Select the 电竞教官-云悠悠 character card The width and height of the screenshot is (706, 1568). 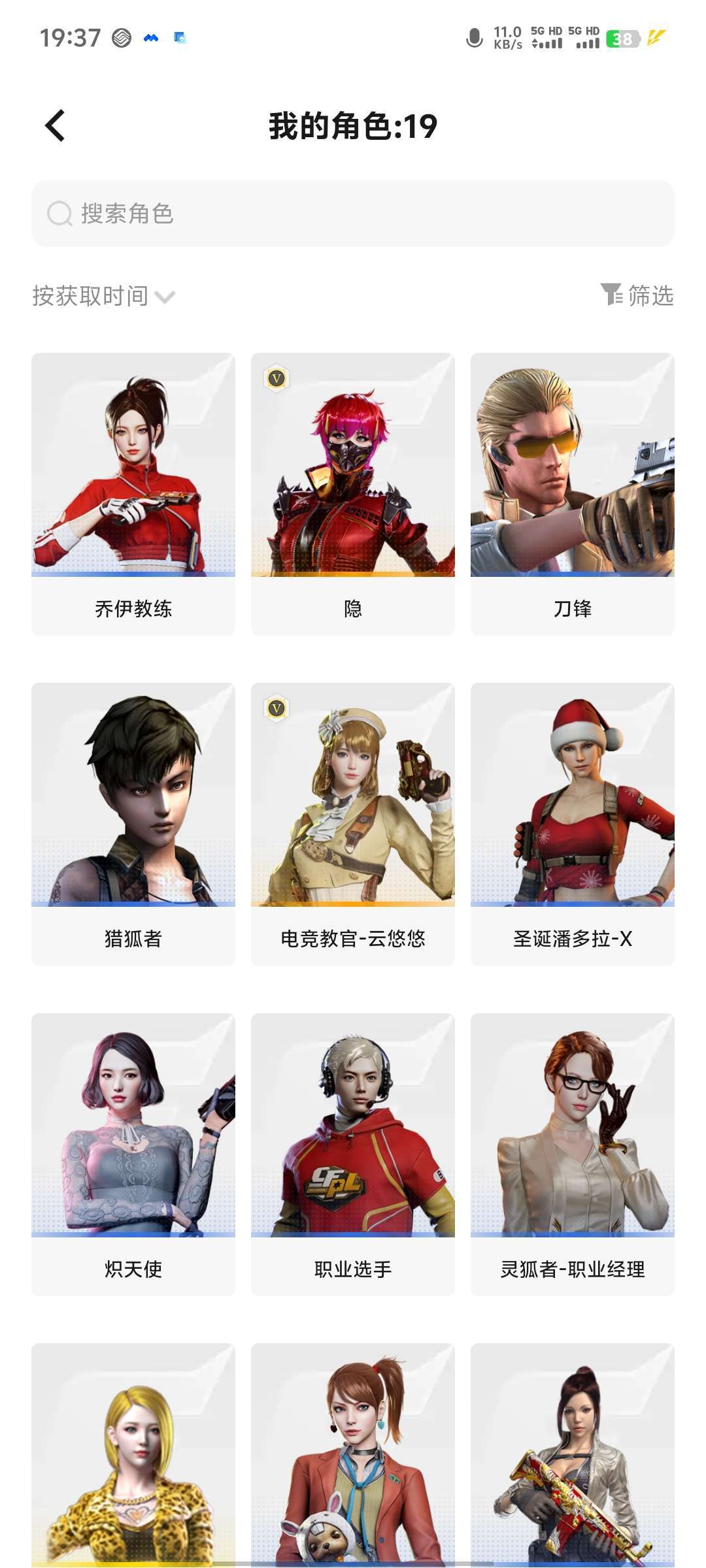coord(353,823)
